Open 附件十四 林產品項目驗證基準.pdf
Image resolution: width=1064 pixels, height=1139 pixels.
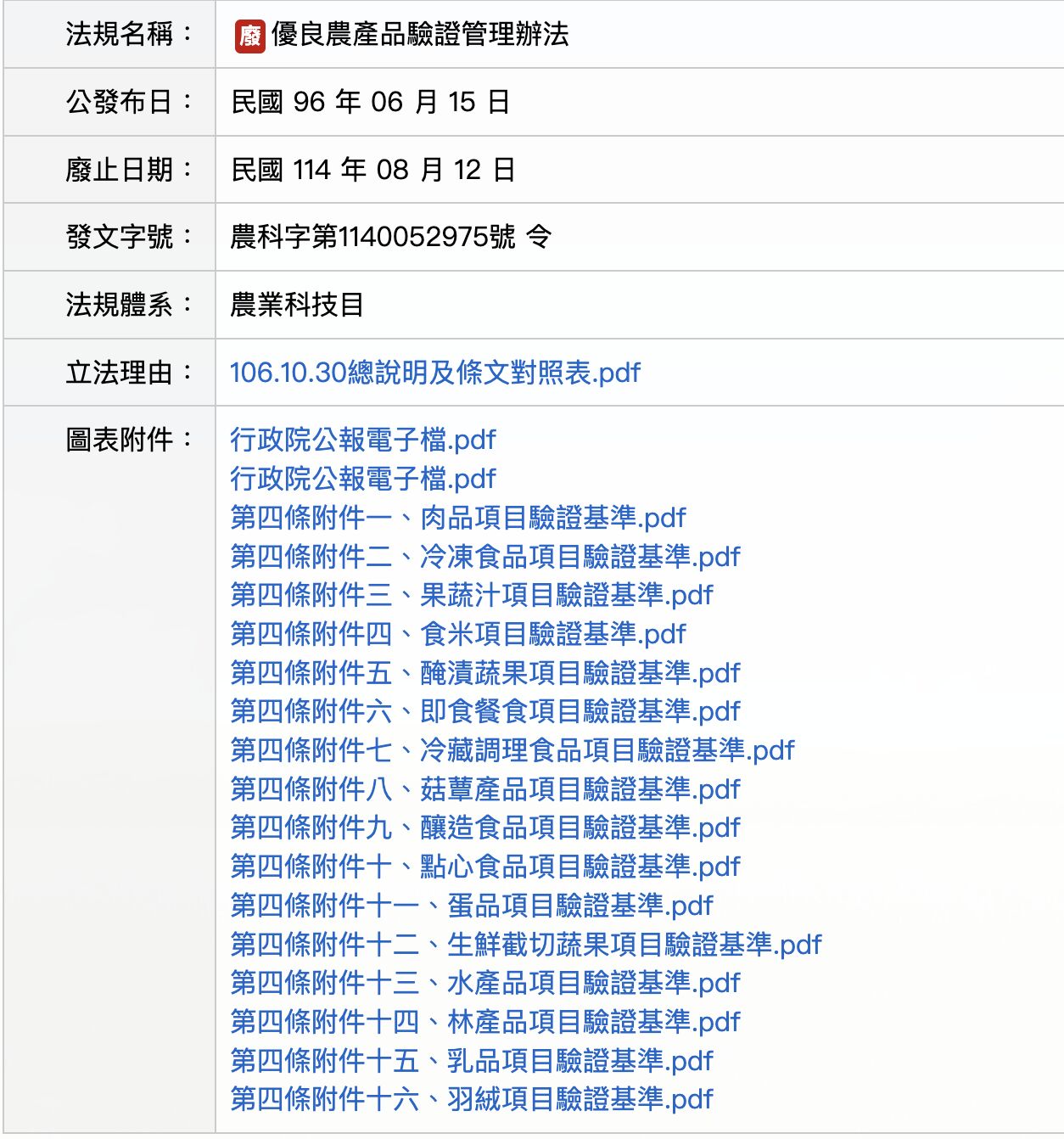click(x=484, y=1021)
